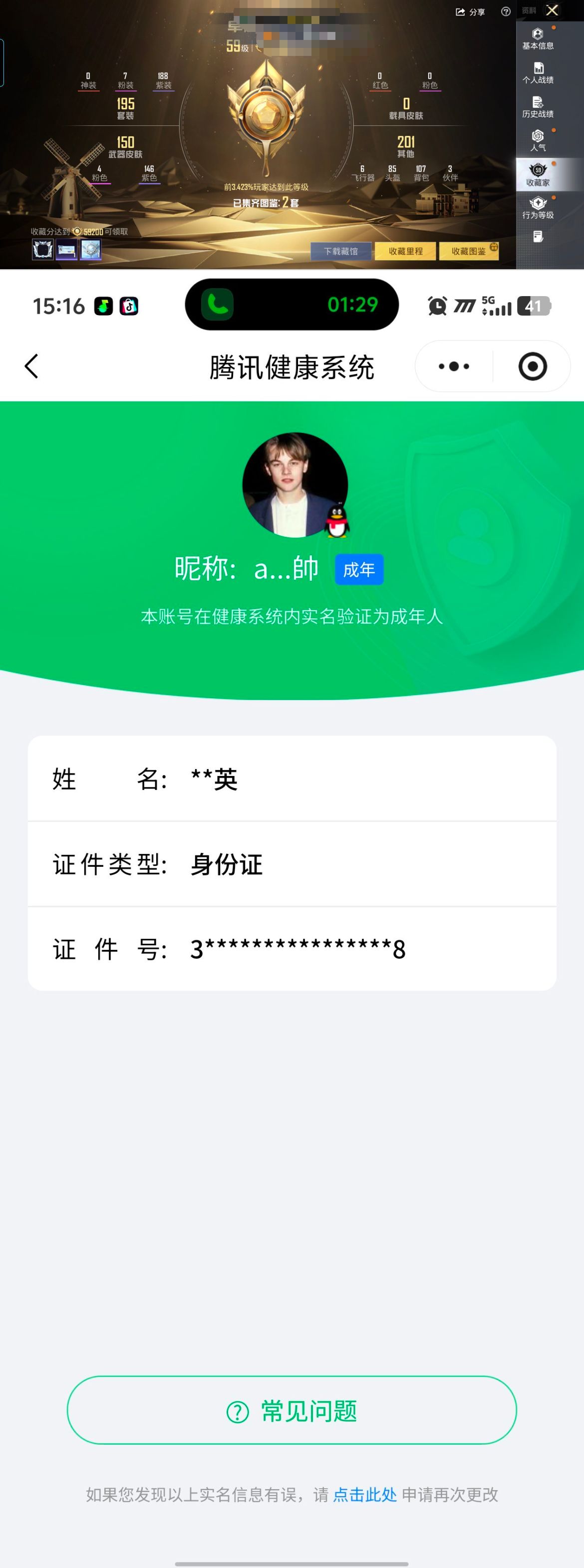The width and height of the screenshot is (584, 1568).
Task: Switch to the 基本信息 tab
Action: click(538, 39)
